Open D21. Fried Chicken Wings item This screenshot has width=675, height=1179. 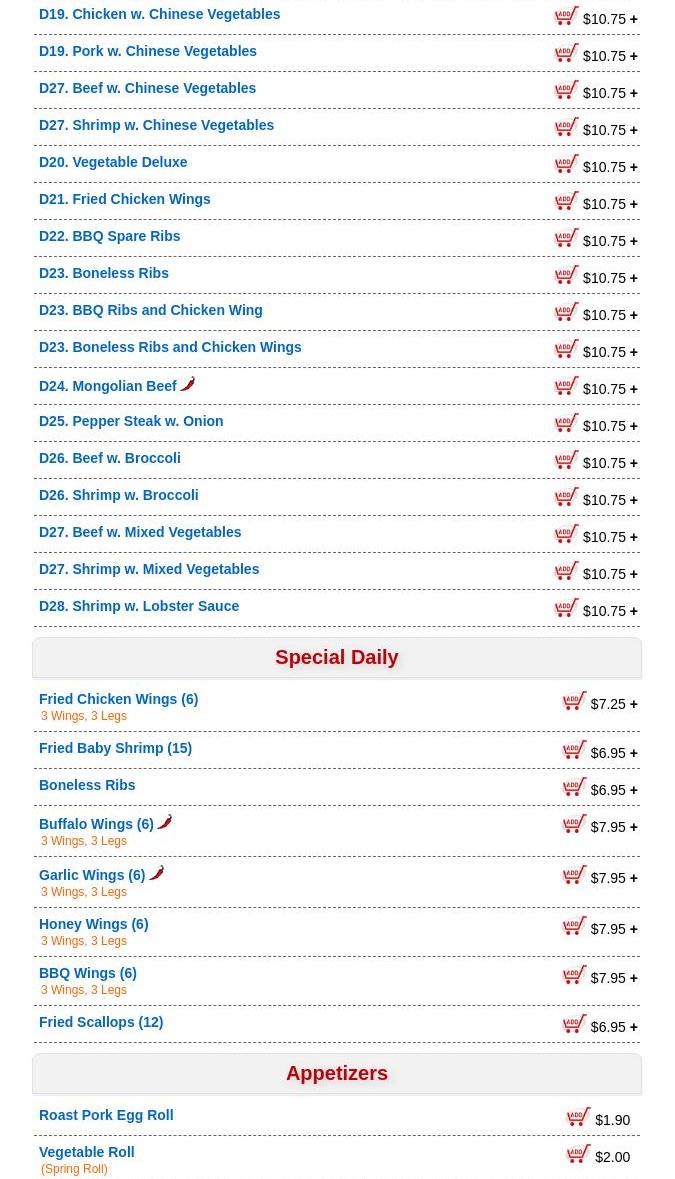click(x=124, y=199)
